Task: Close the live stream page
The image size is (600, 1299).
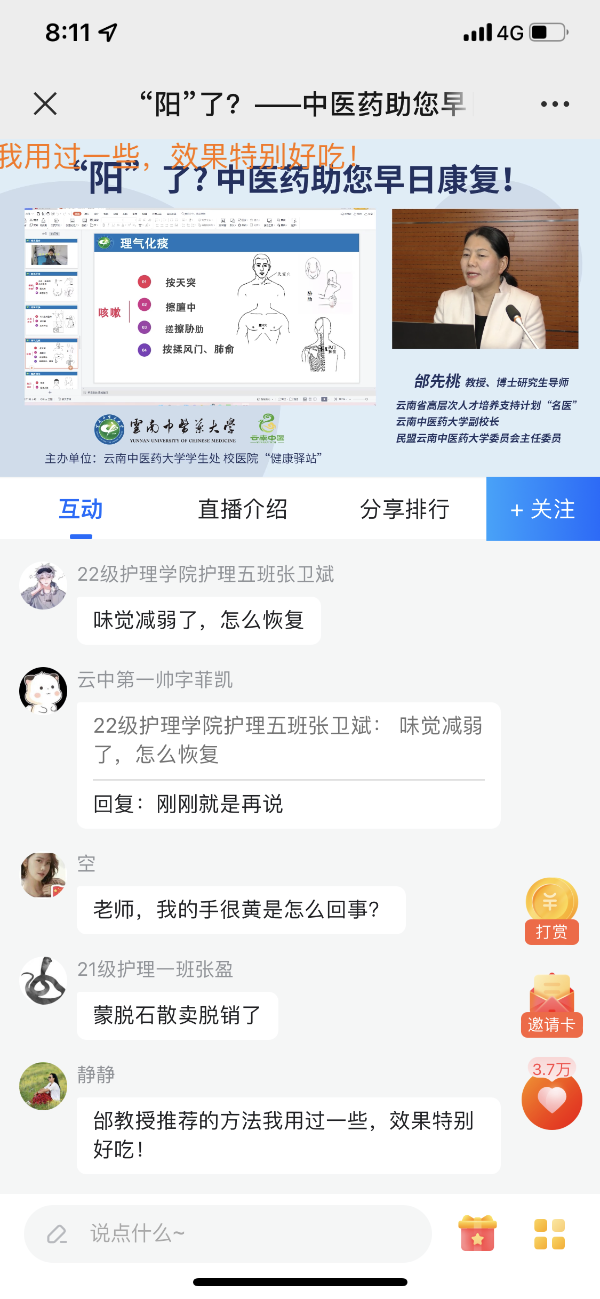Action: coord(45,104)
